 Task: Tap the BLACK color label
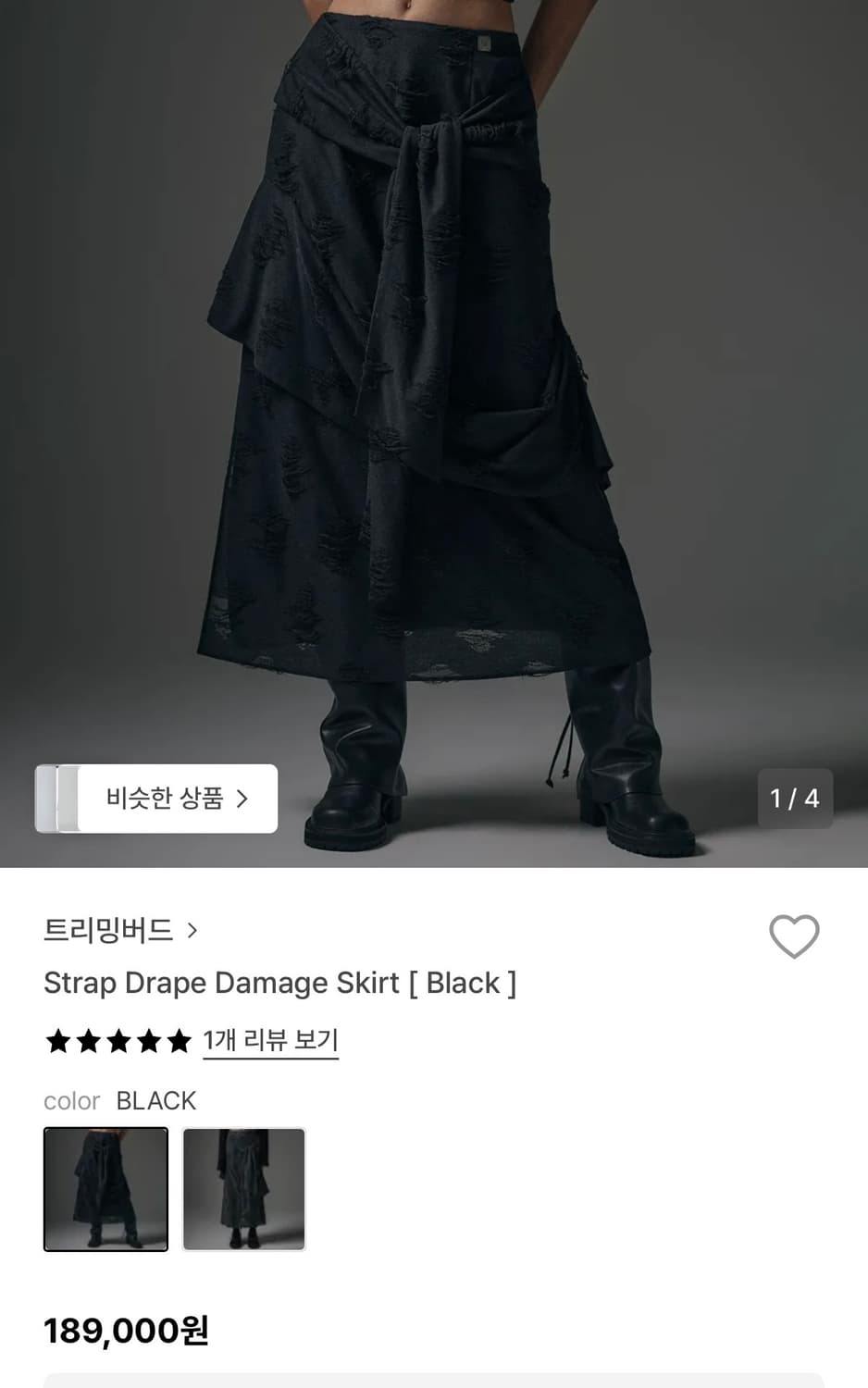(155, 1100)
